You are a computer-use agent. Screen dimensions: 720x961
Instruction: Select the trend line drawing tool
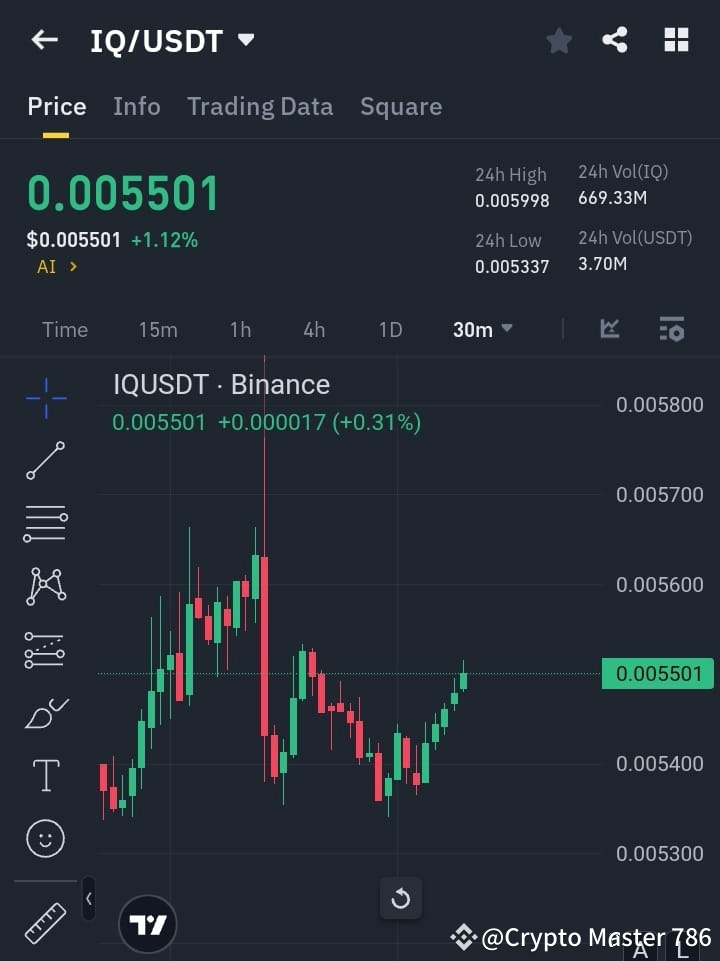click(x=44, y=461)
